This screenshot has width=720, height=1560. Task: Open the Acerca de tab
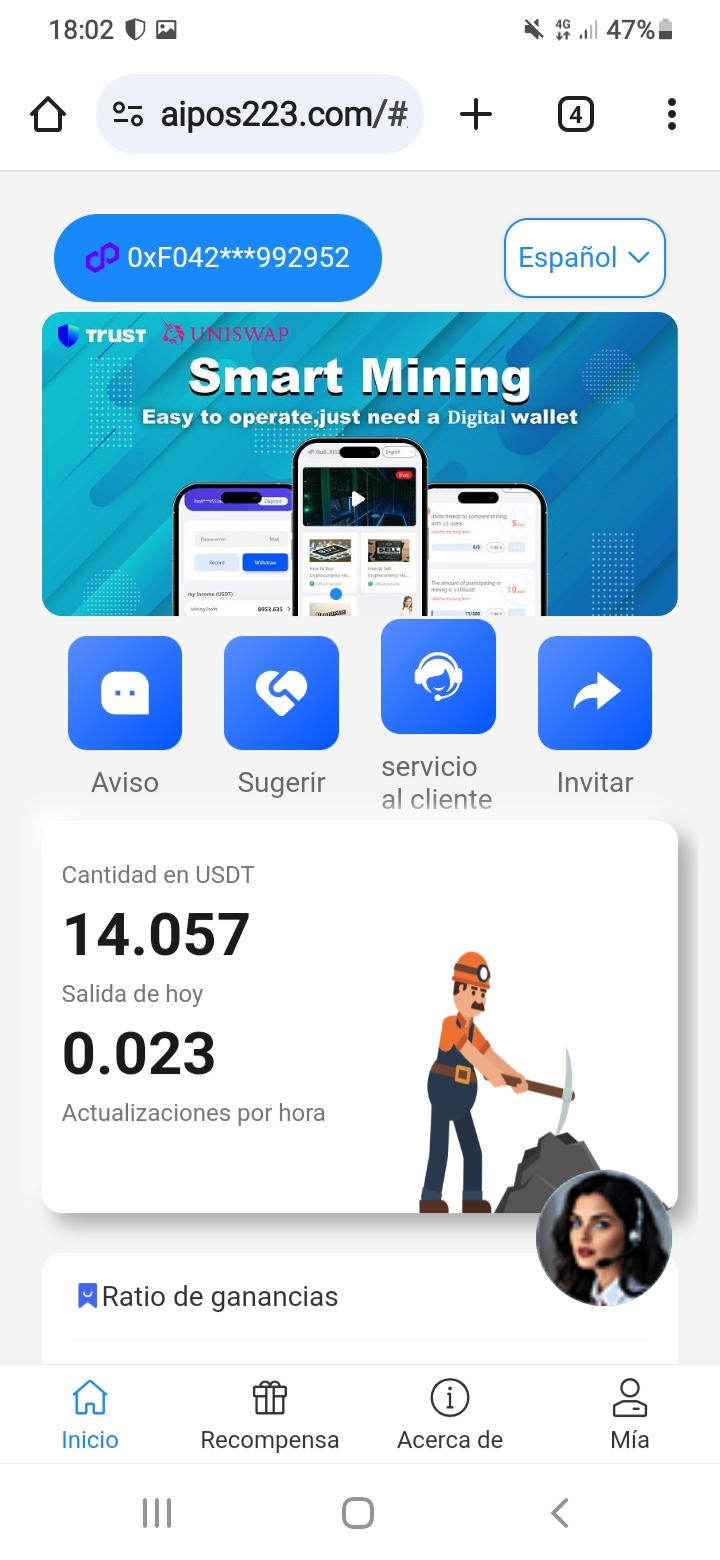coord(450,1414)
